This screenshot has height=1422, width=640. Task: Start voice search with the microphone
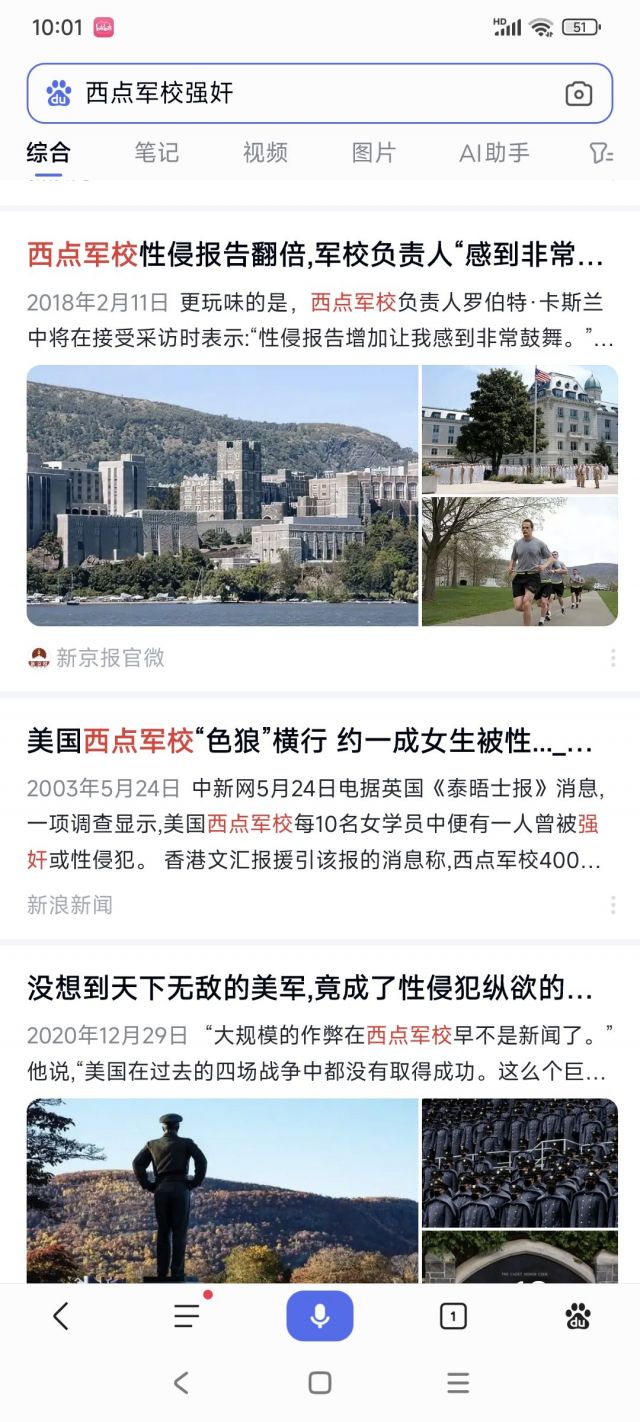point(320,1316)
